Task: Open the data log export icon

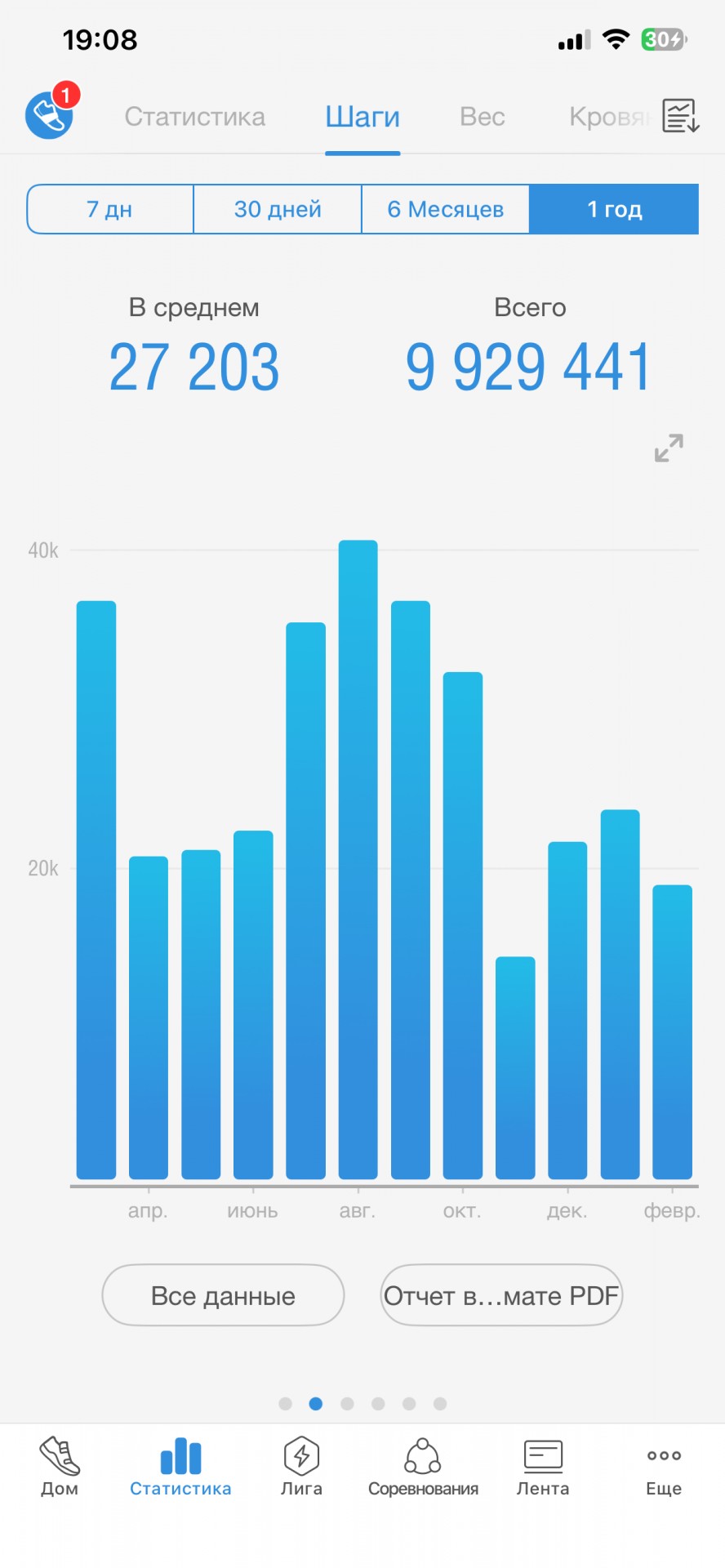Action: coord(681,116)
